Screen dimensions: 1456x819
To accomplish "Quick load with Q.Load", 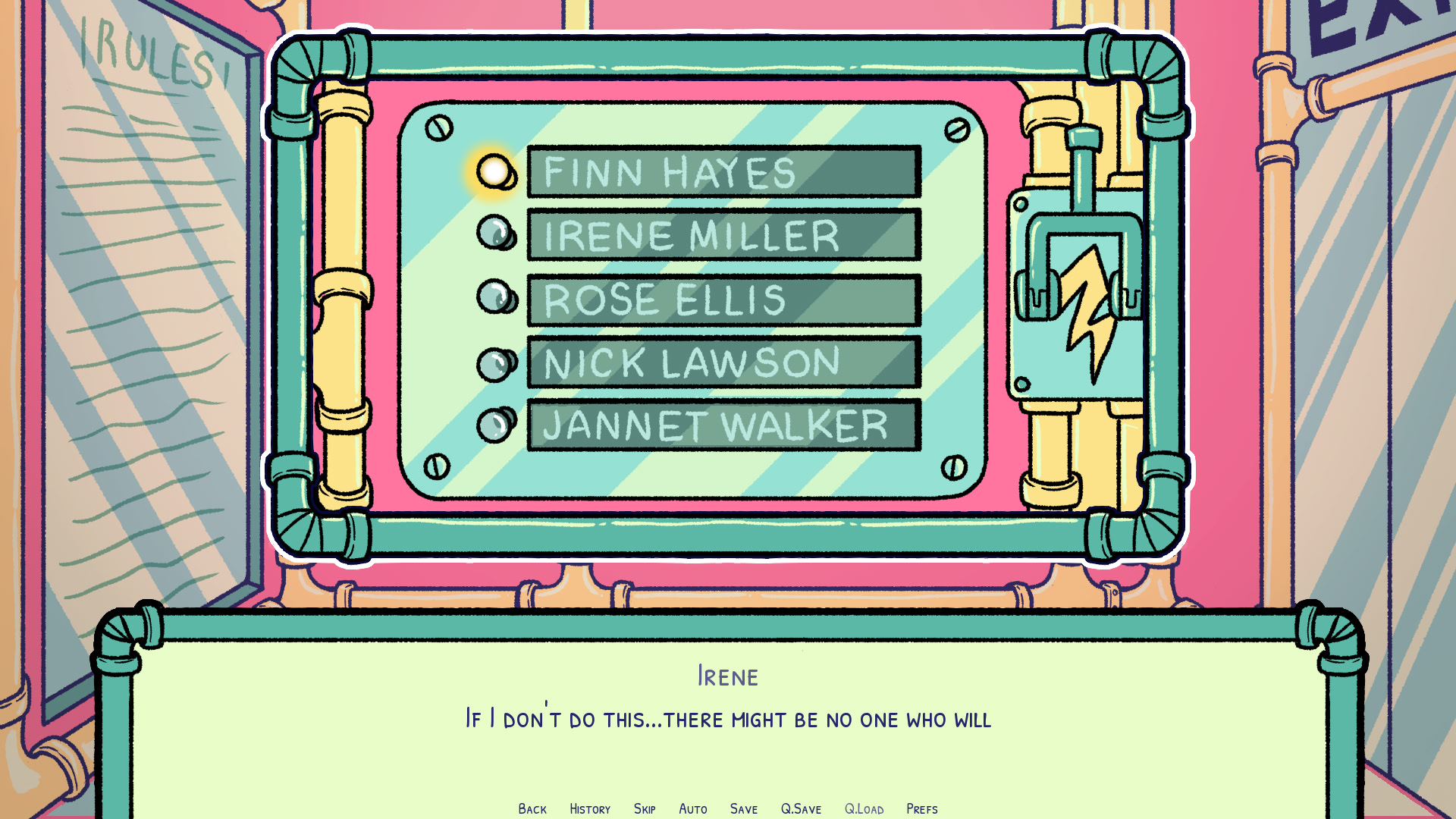I will [864, 808].
